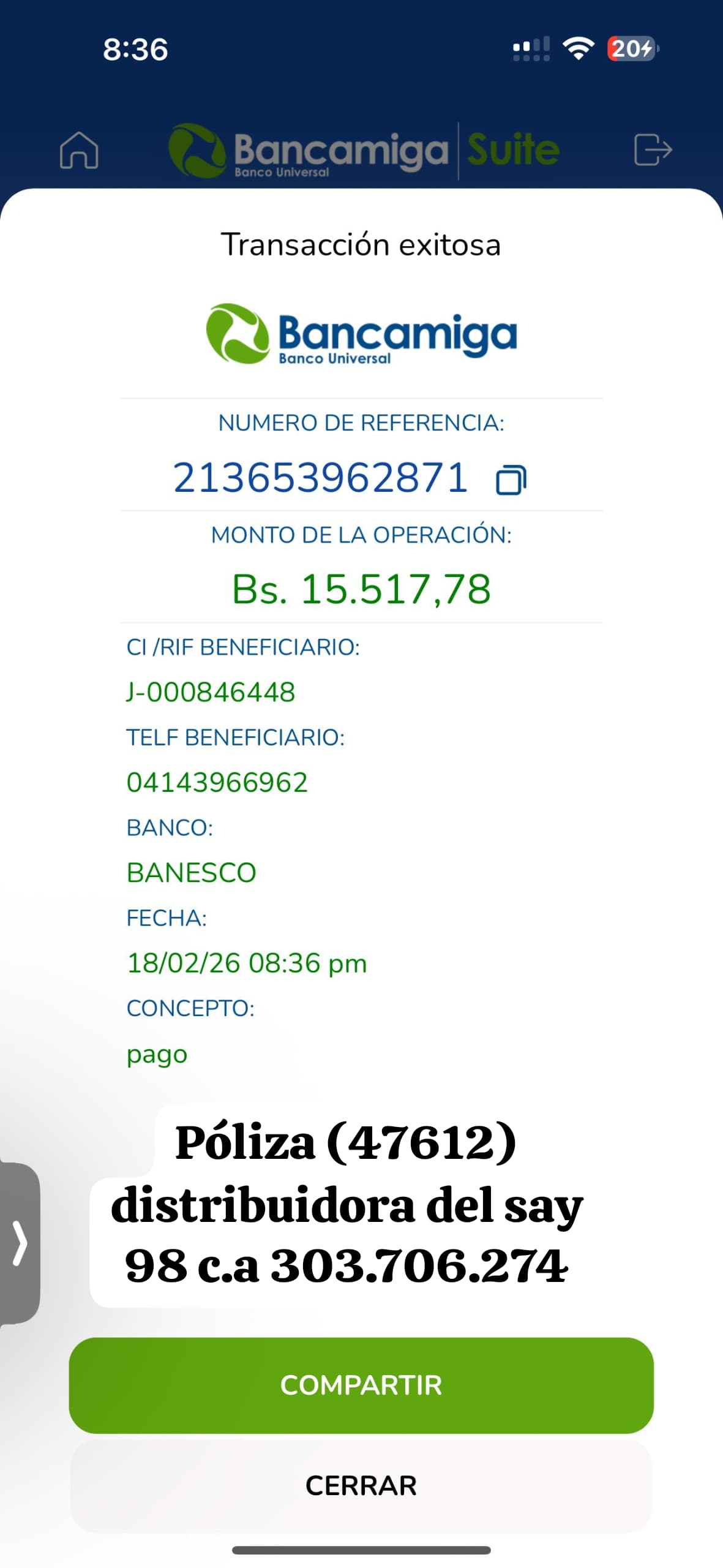The height and width of the screenshot is (1568, 723).
Task: Go to the home screen icon
Action: pos(79,150)
